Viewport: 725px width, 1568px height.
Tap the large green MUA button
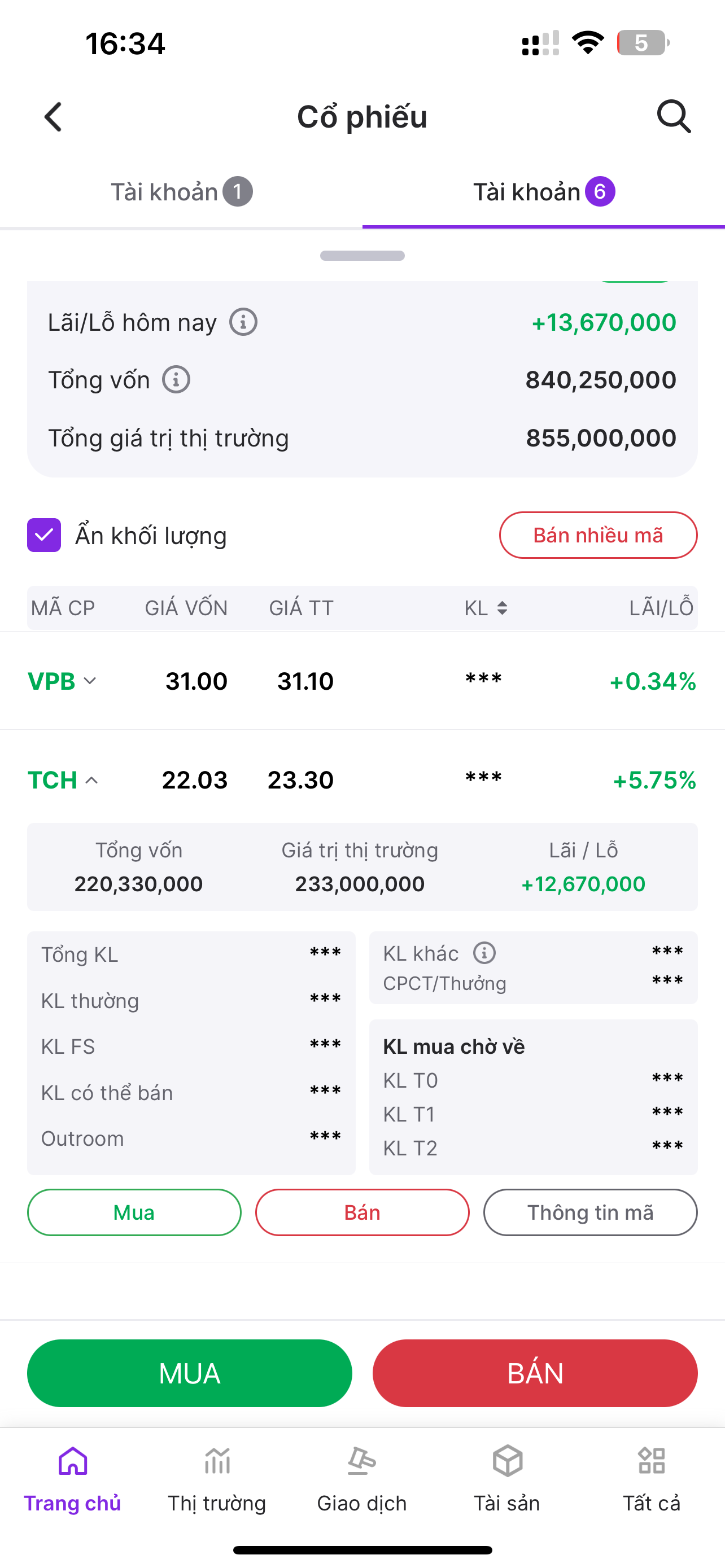[189, 1373]
